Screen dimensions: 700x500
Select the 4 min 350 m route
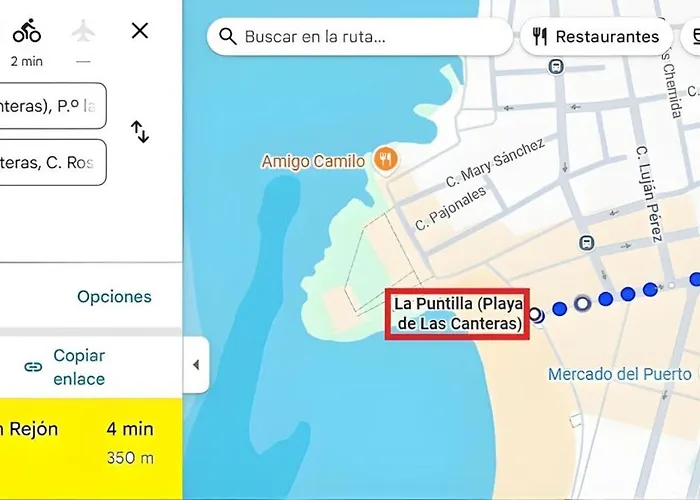90,442
